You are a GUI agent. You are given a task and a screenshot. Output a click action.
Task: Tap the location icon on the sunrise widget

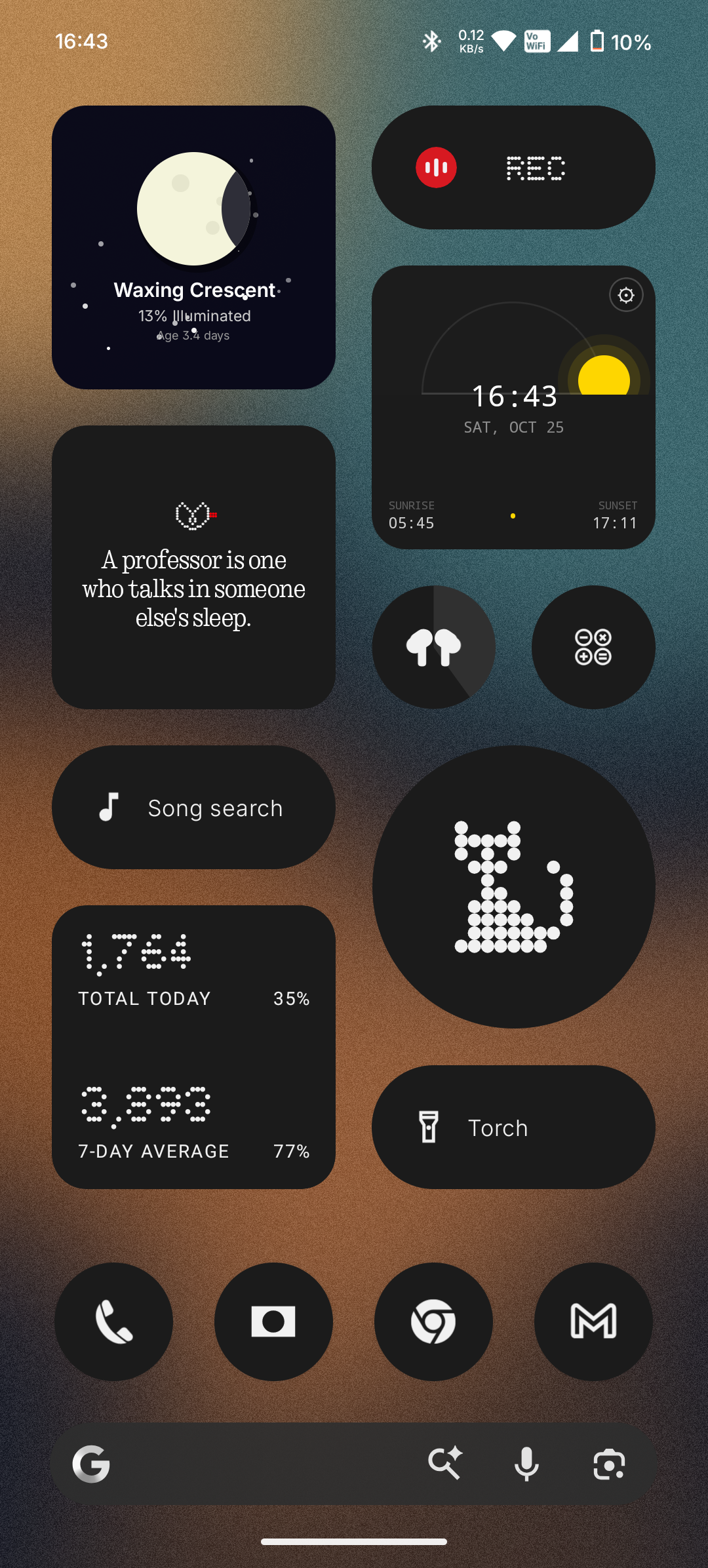click(626, 295)
